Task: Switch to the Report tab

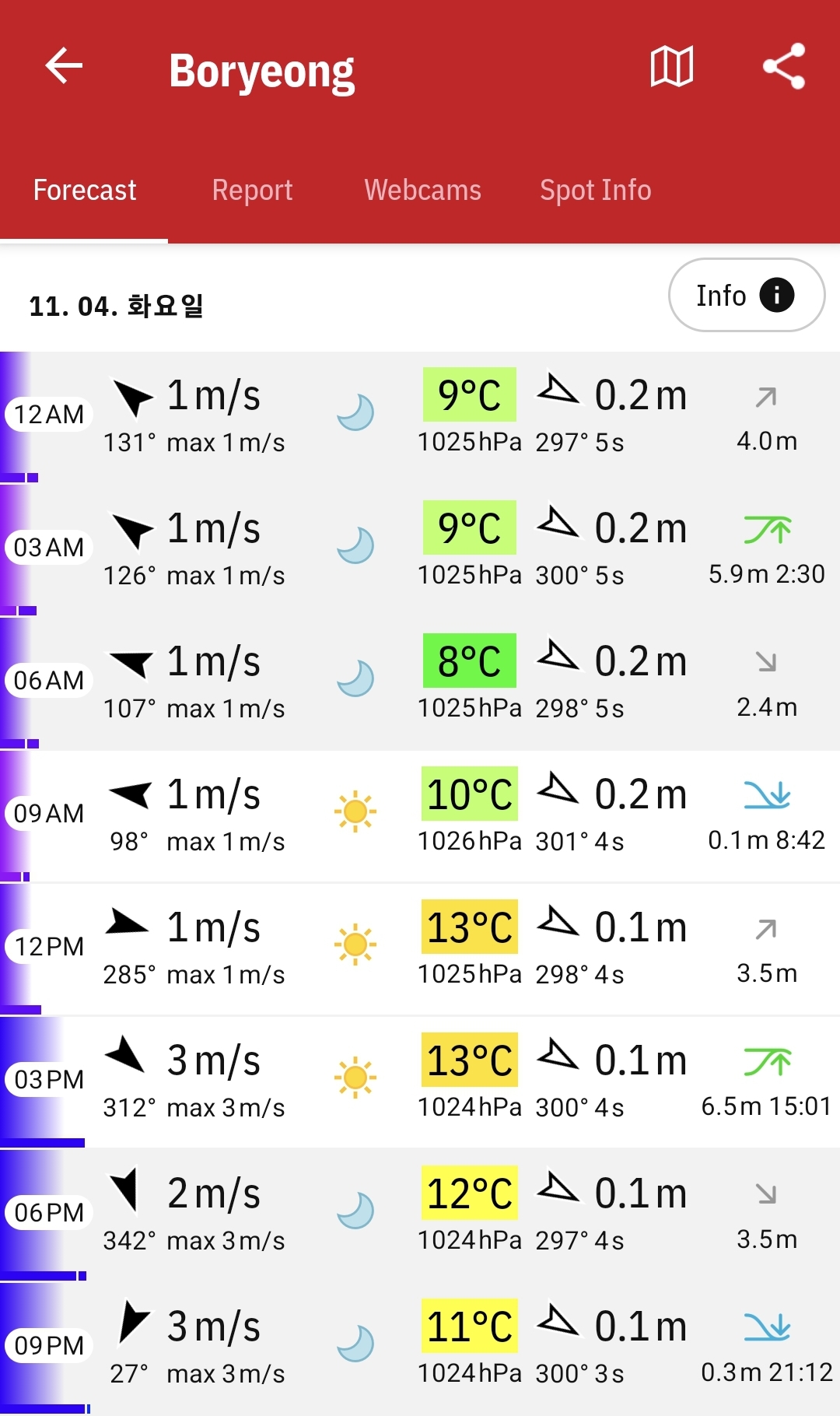Action: 252,191
